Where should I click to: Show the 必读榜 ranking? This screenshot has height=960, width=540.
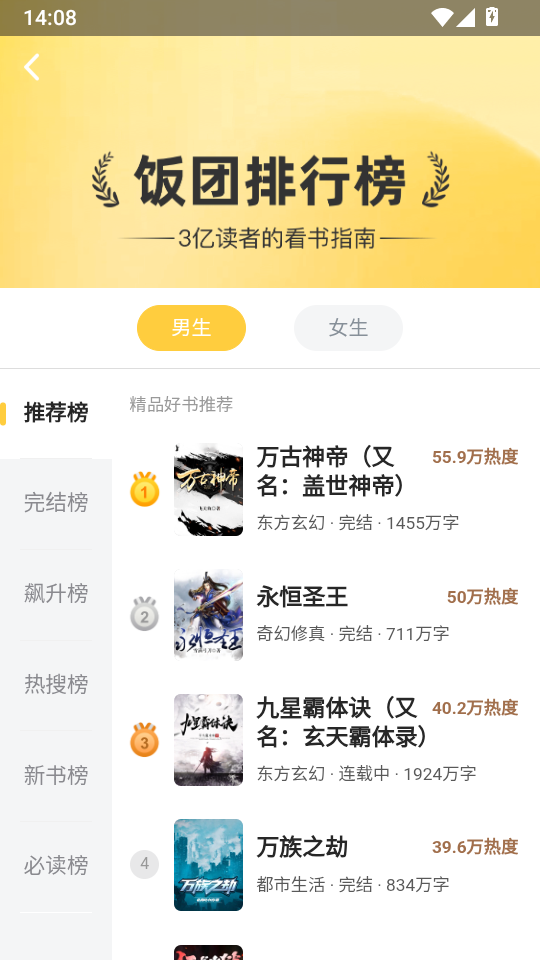tap(56, 866)
